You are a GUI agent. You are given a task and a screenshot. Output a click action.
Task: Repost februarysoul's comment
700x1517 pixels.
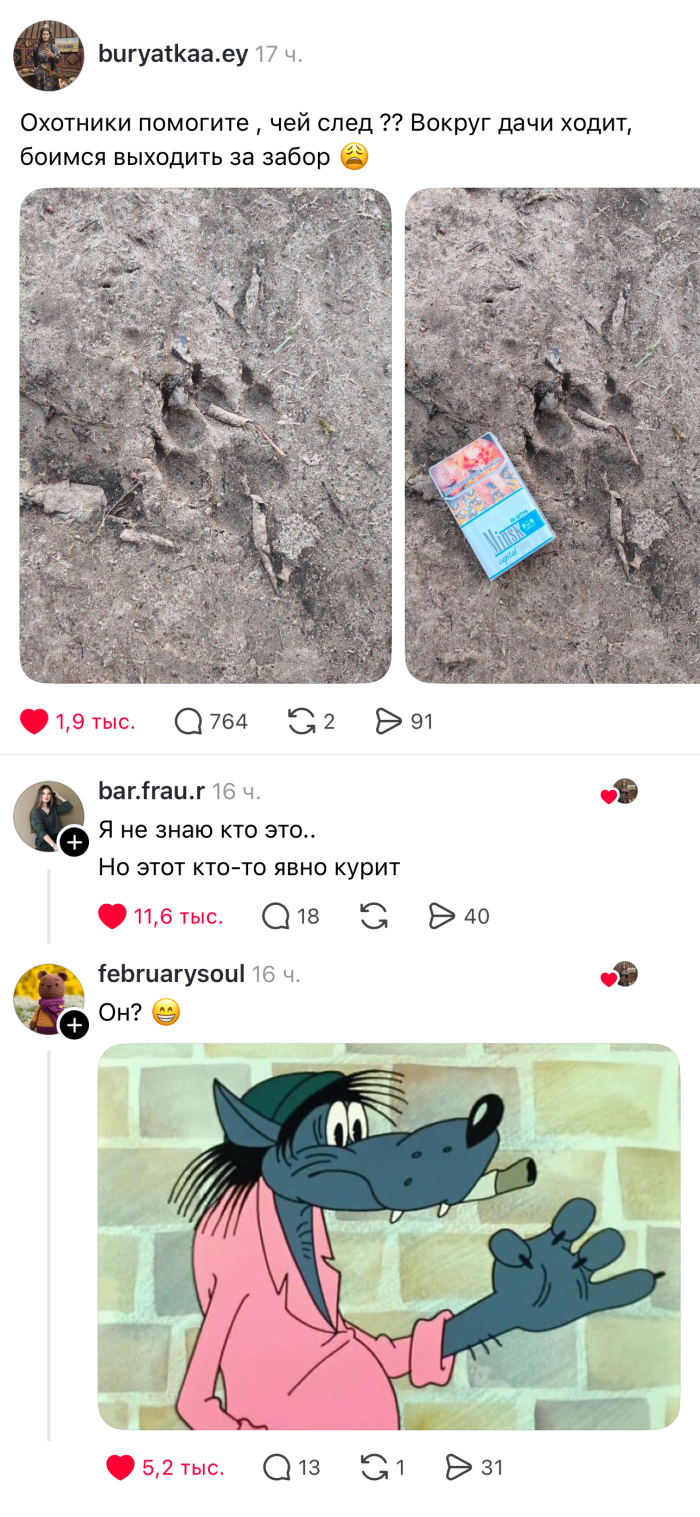point(374,1467)
